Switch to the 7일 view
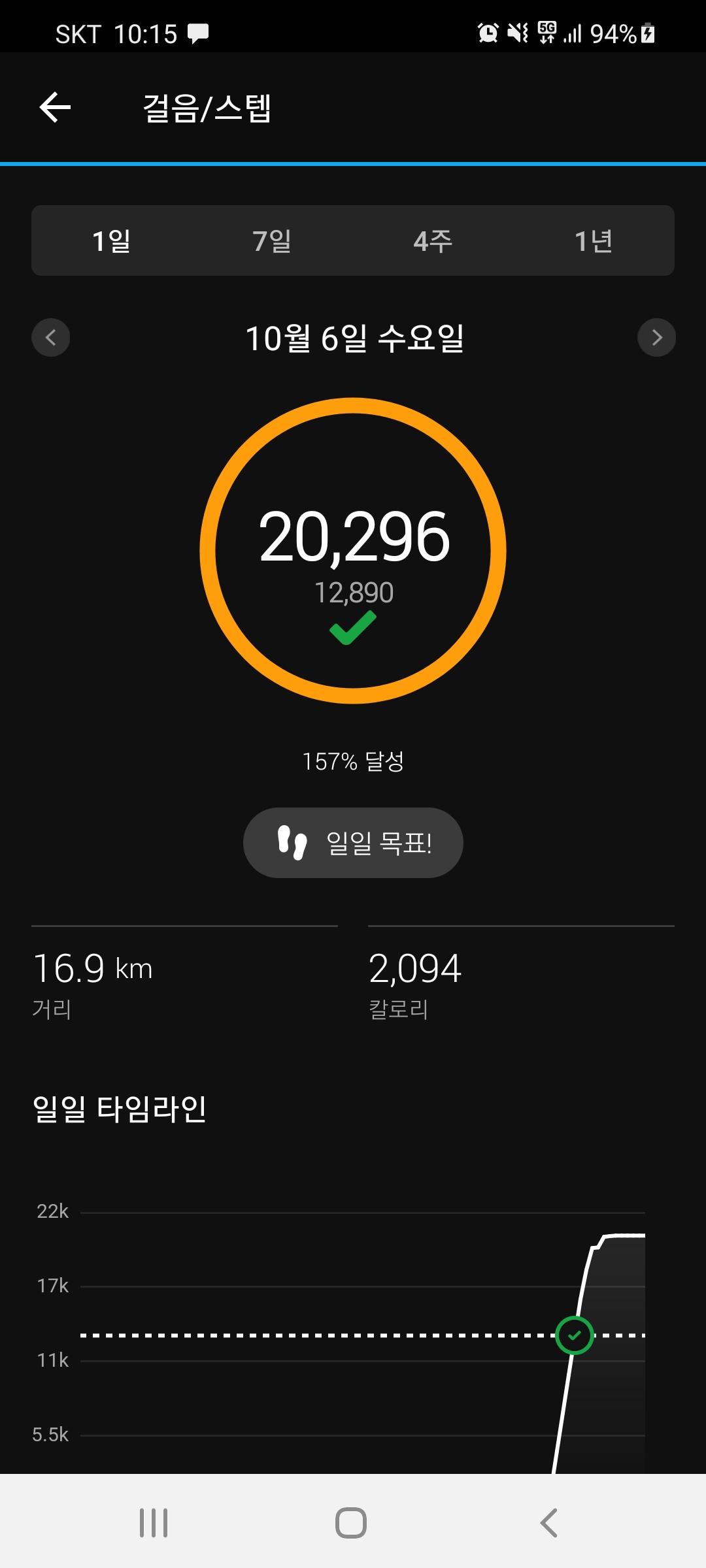 (x=272, y=240)
